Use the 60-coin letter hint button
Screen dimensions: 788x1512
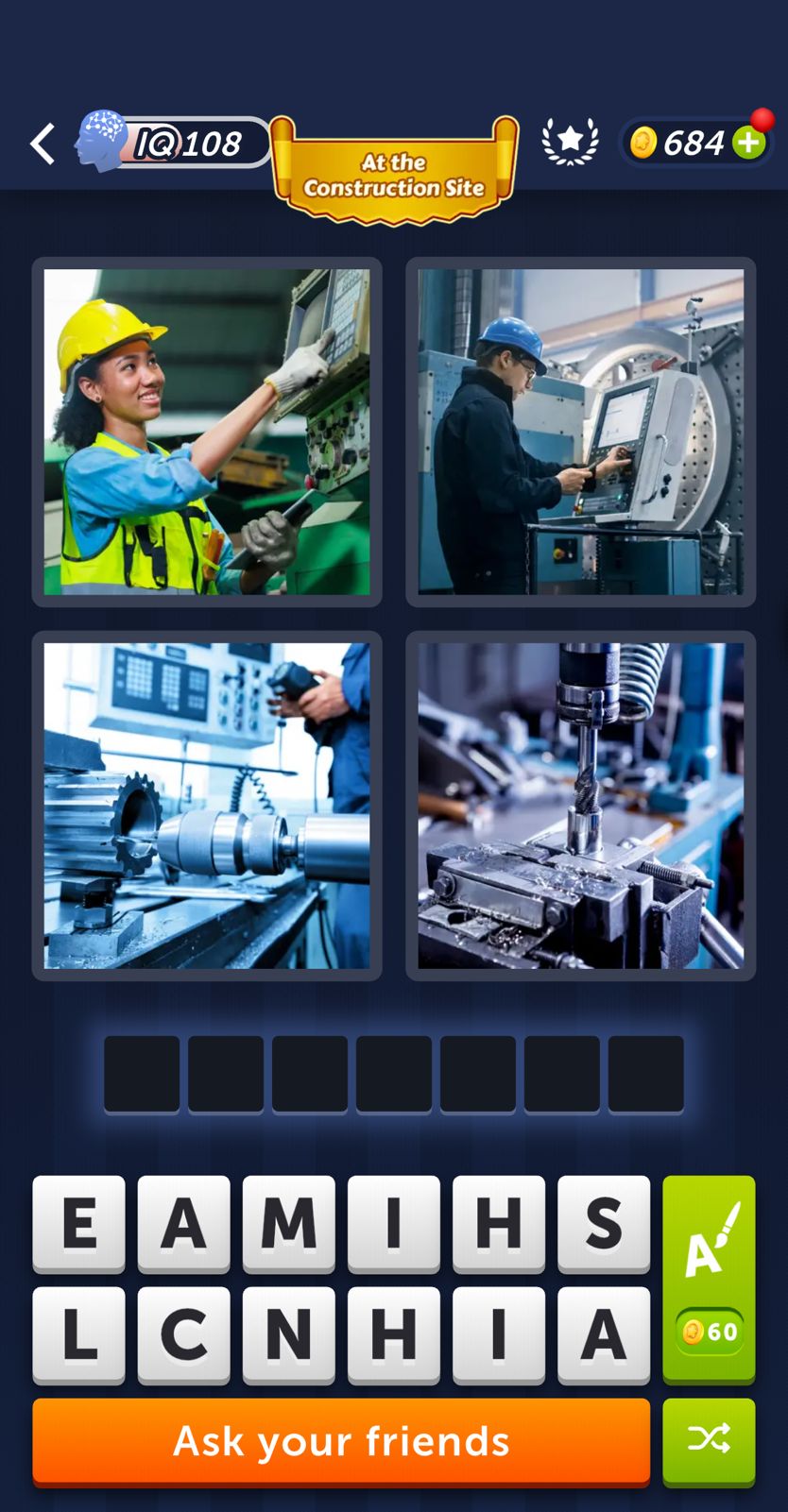tap(709, 1279)
